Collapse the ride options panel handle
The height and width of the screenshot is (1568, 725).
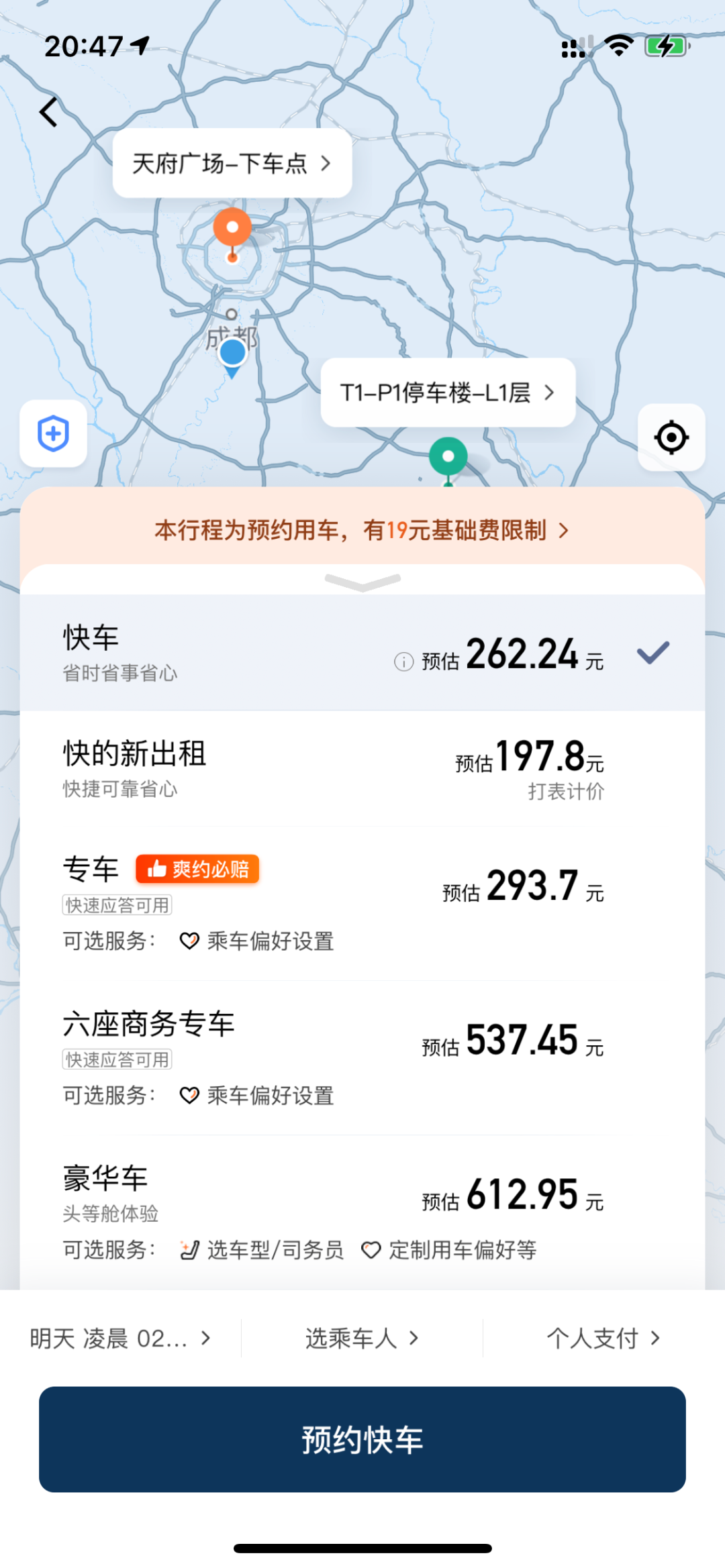(362, 581)
